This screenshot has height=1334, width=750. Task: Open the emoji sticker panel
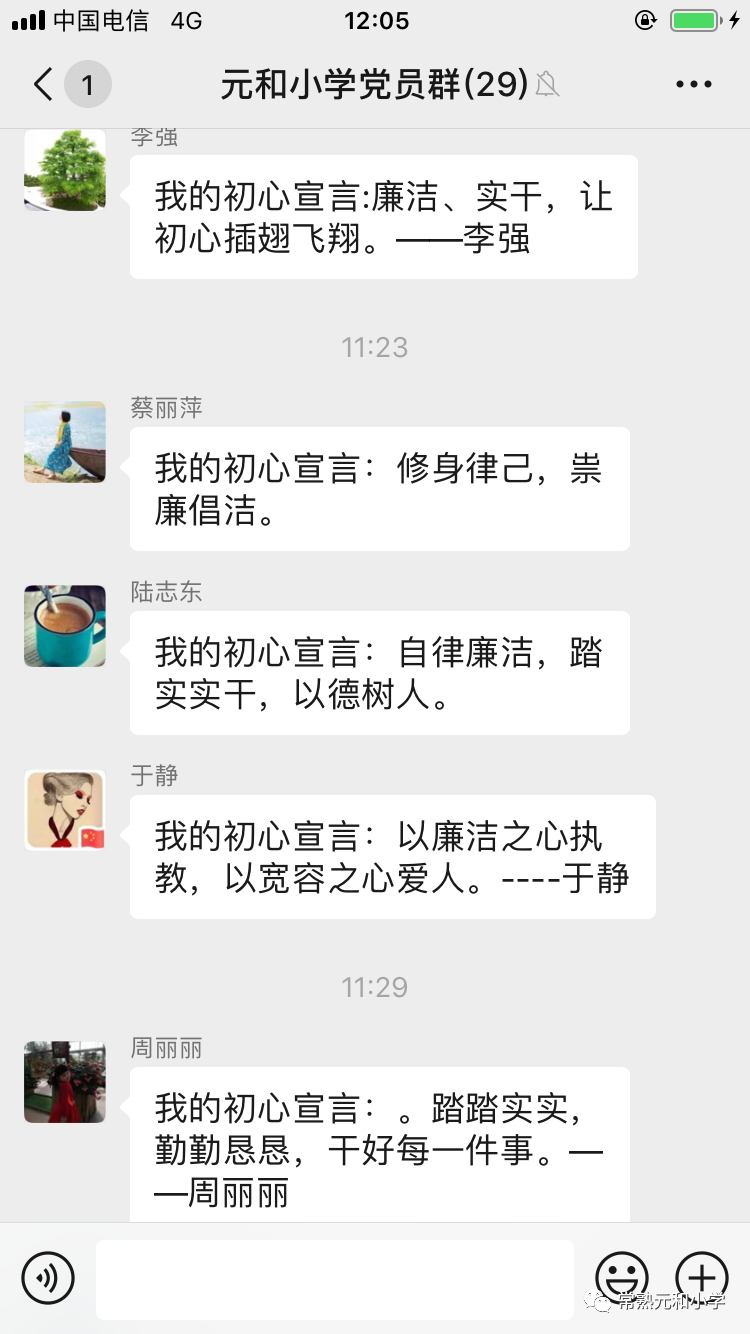621,1277
